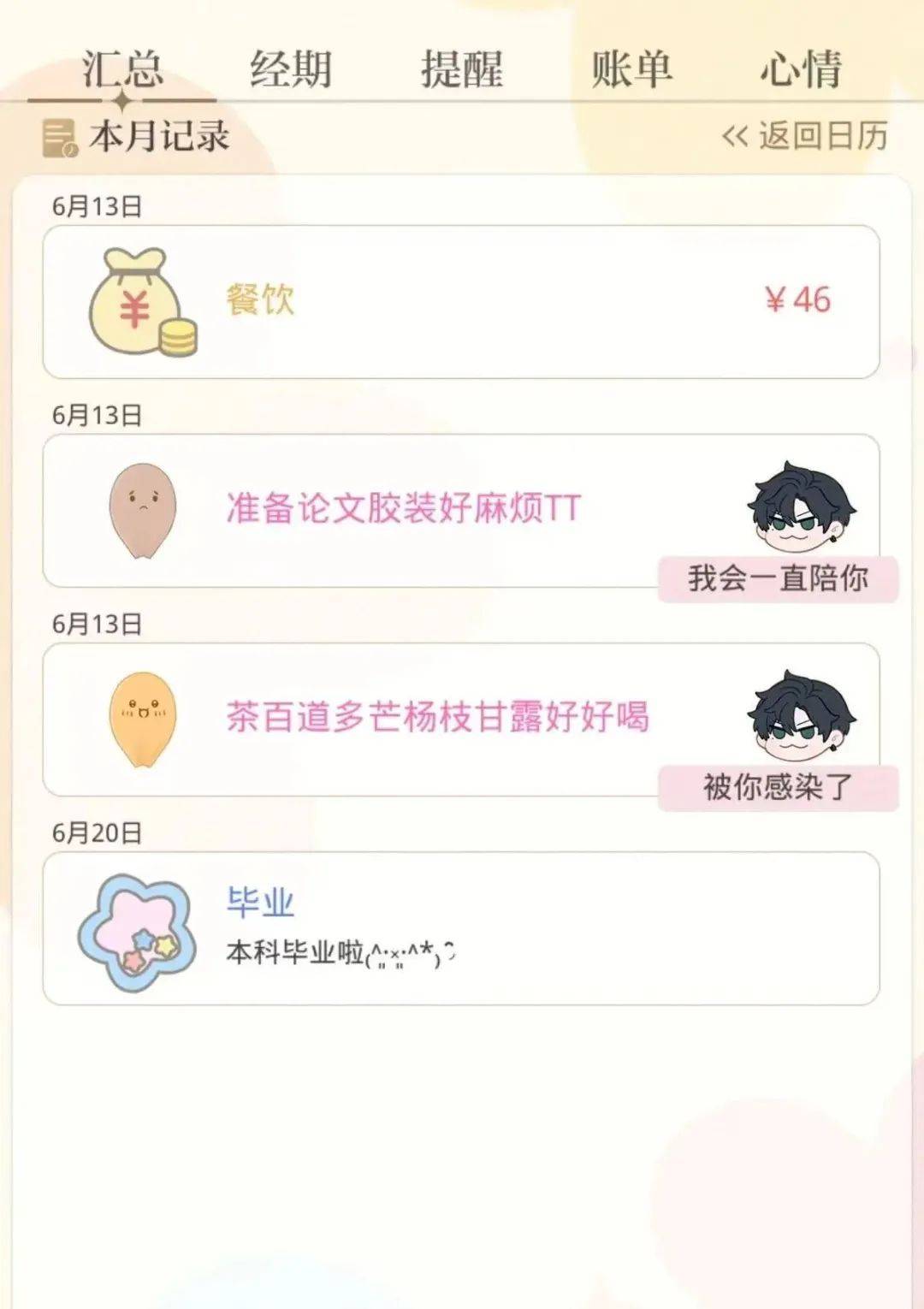Switch to the 经期 tab

point(291,68)
